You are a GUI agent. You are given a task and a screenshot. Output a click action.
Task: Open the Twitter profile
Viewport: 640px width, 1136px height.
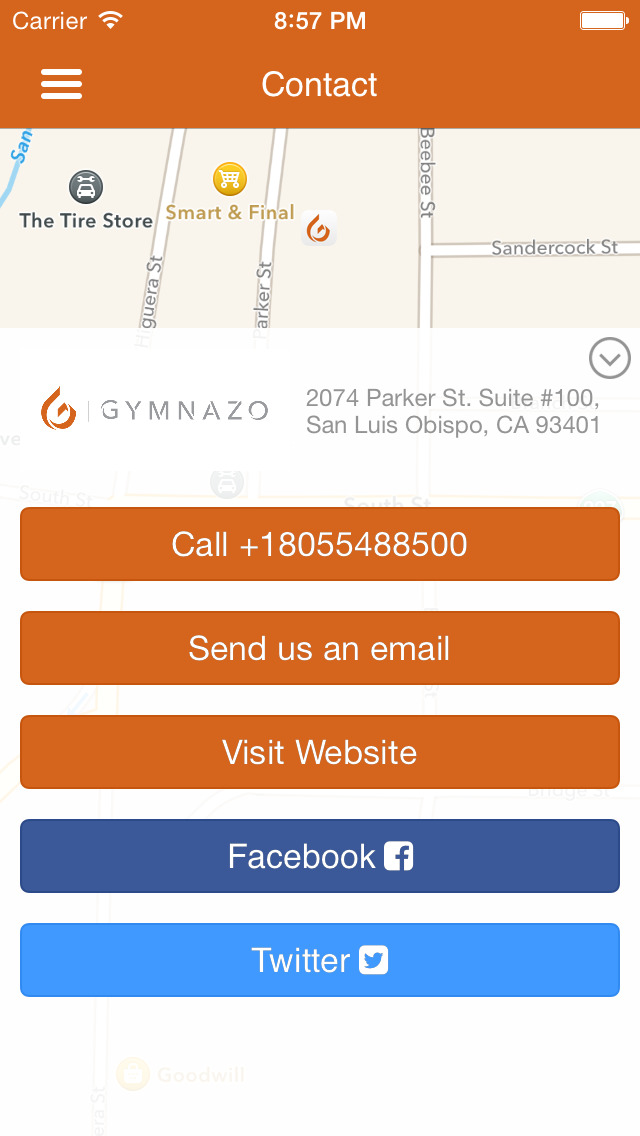click(320, 960)
